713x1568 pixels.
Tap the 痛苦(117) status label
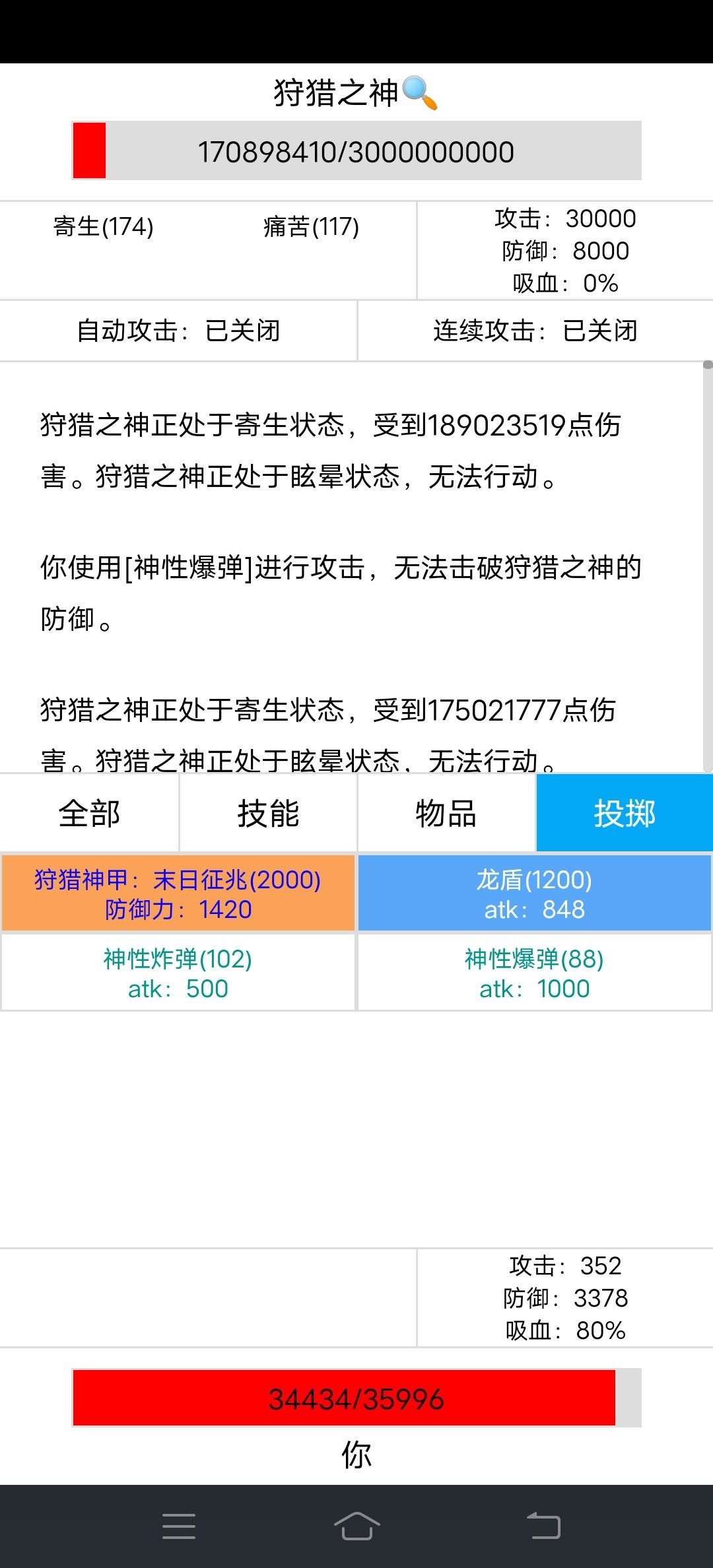coord(310,228)
